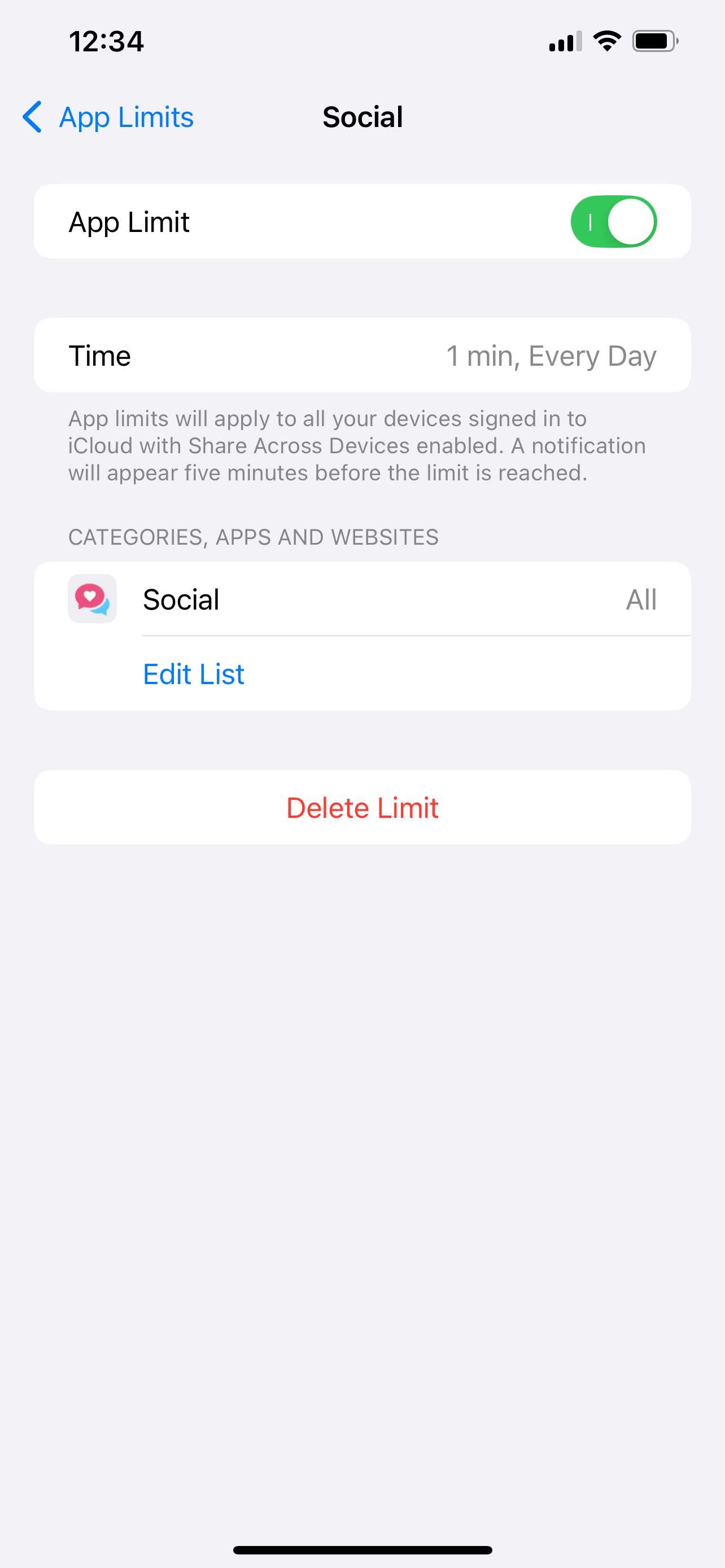The width and height of the screenshot is (725, 1568).
Task: Open Edit List for this limit
Action: pyautogui.click(x=193, y=674)
